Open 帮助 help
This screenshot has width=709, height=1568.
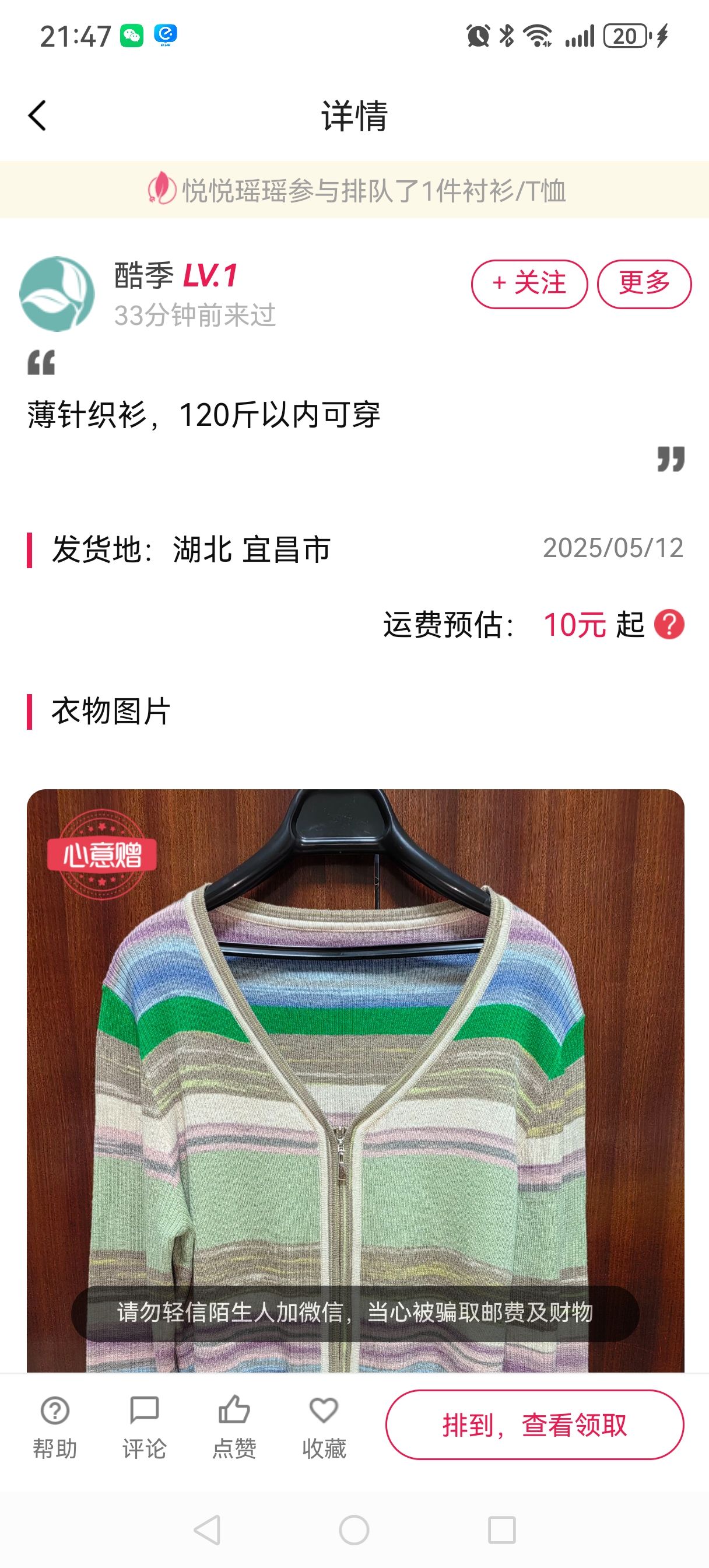[55, 1427]
